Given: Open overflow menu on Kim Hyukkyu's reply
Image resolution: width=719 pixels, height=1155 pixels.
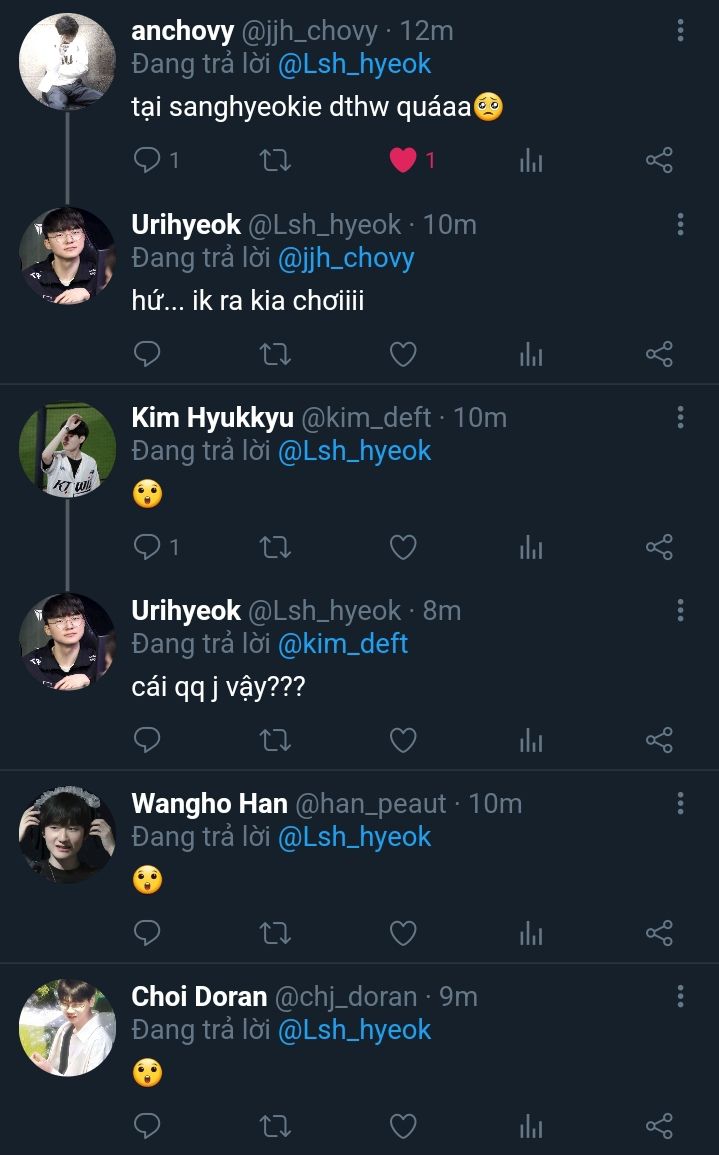Looking at the screenshot, I should [680, 417].
